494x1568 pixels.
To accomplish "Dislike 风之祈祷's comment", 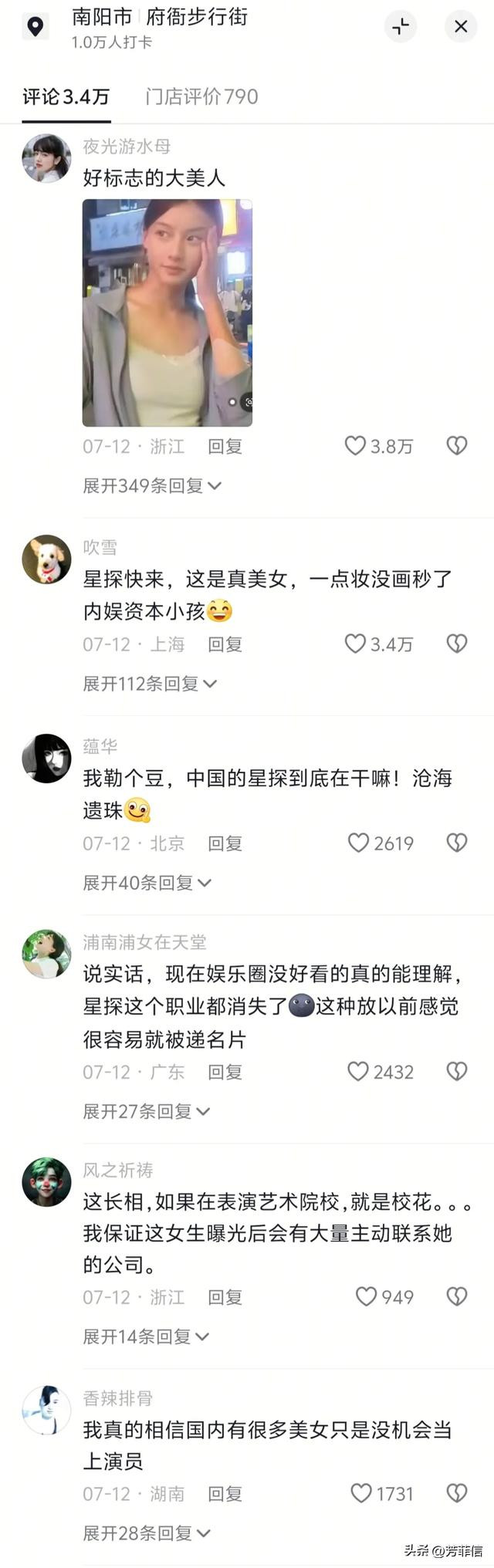I will (x=457, y=1296).
